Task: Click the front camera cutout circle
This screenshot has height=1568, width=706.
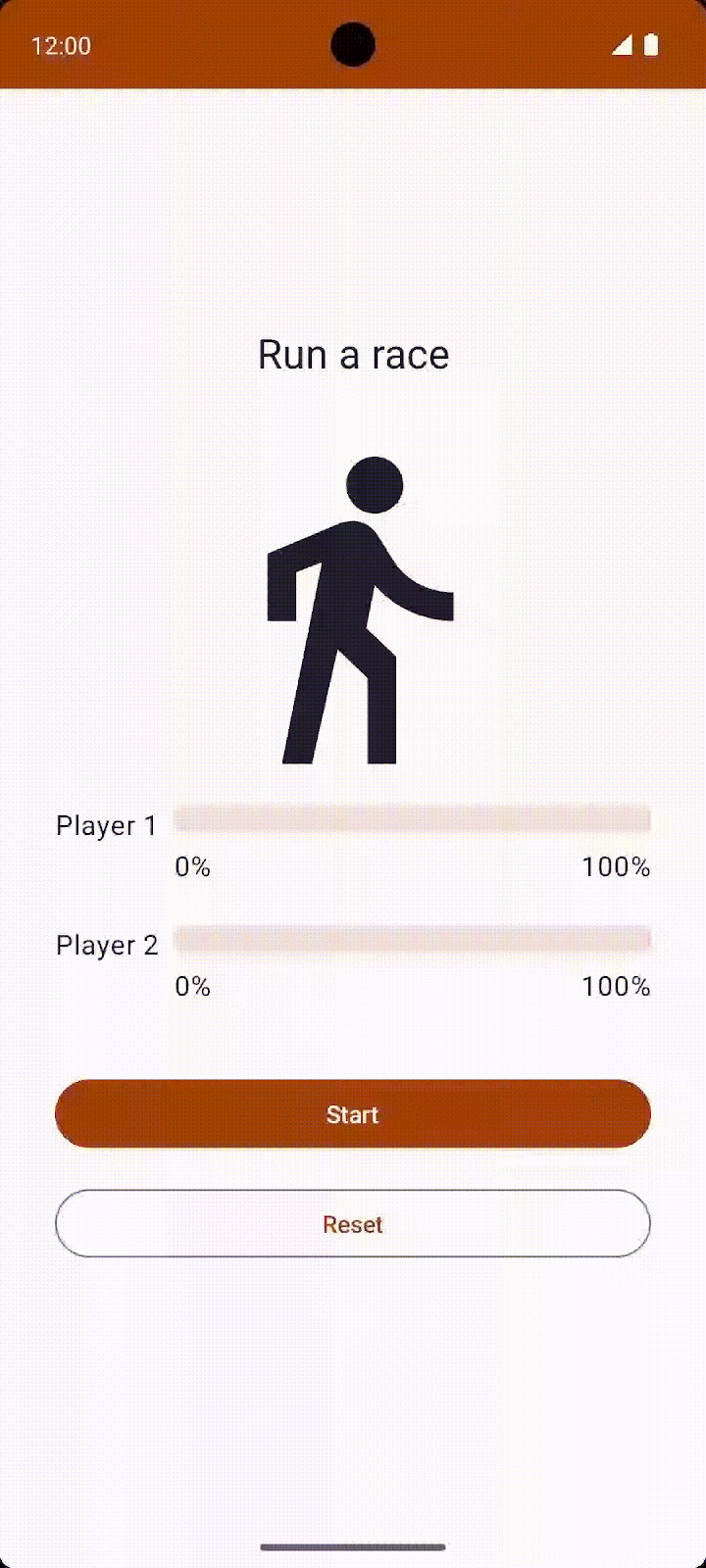Action: click(x=353, y=42)
